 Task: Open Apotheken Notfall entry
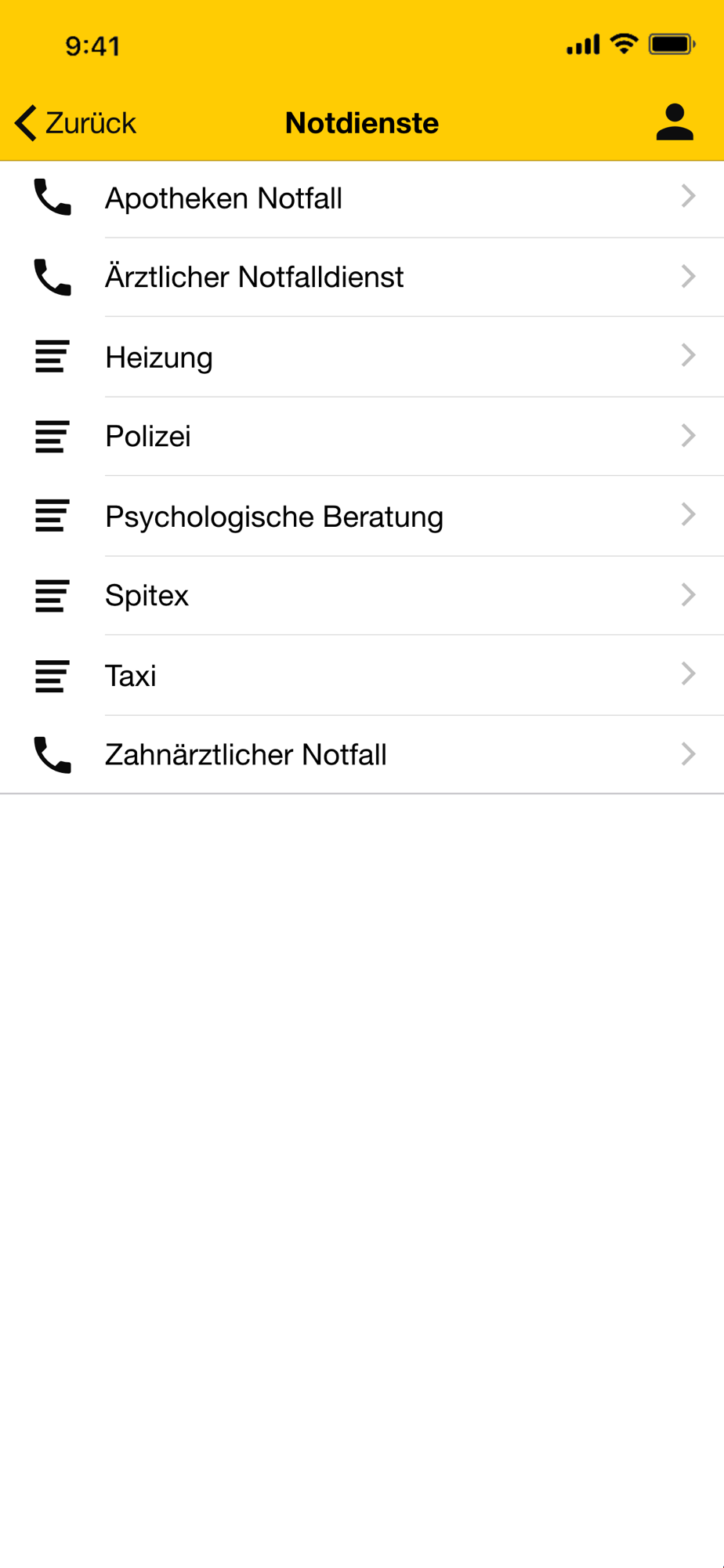tap(362, 199)
